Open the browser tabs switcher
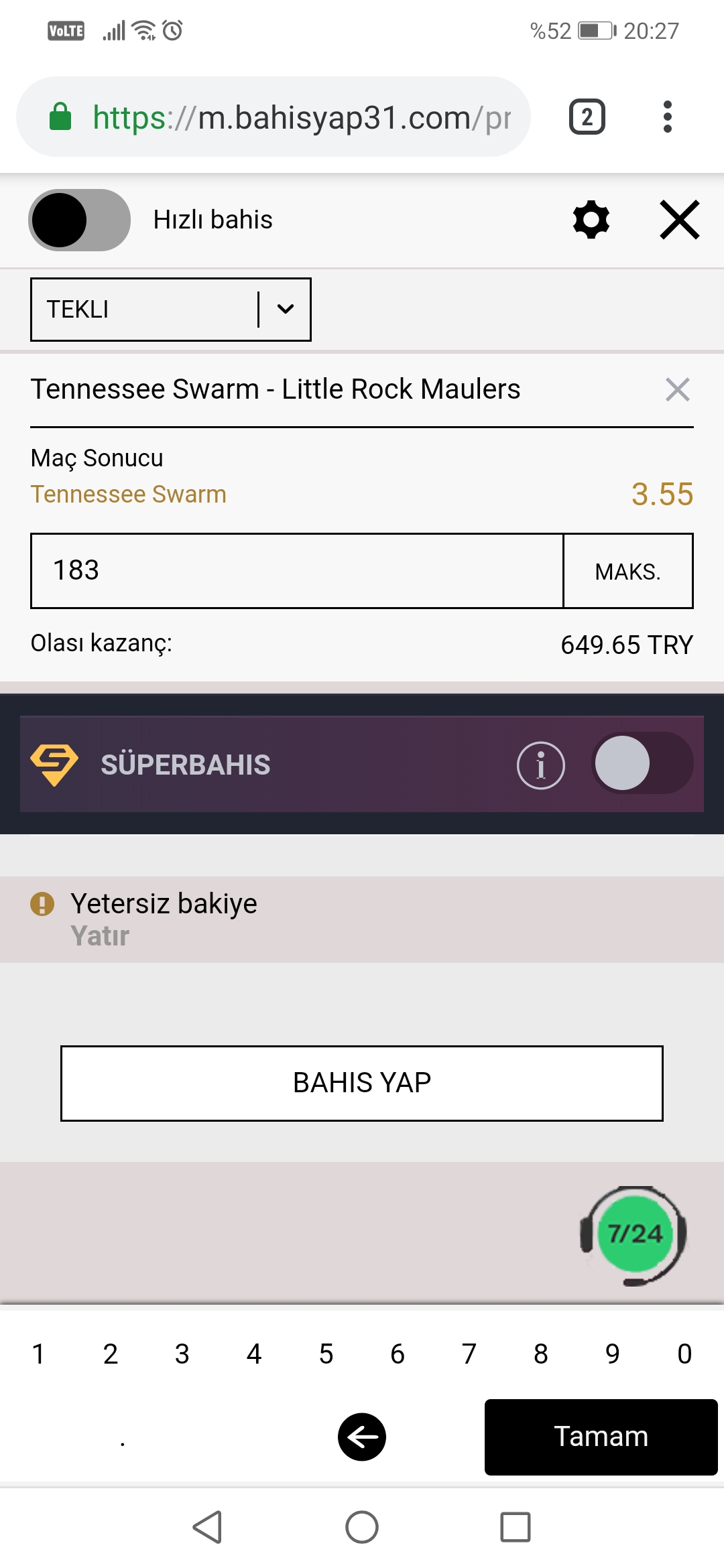724x1568 pixels. pyautogui.click(x=587, y=117)
